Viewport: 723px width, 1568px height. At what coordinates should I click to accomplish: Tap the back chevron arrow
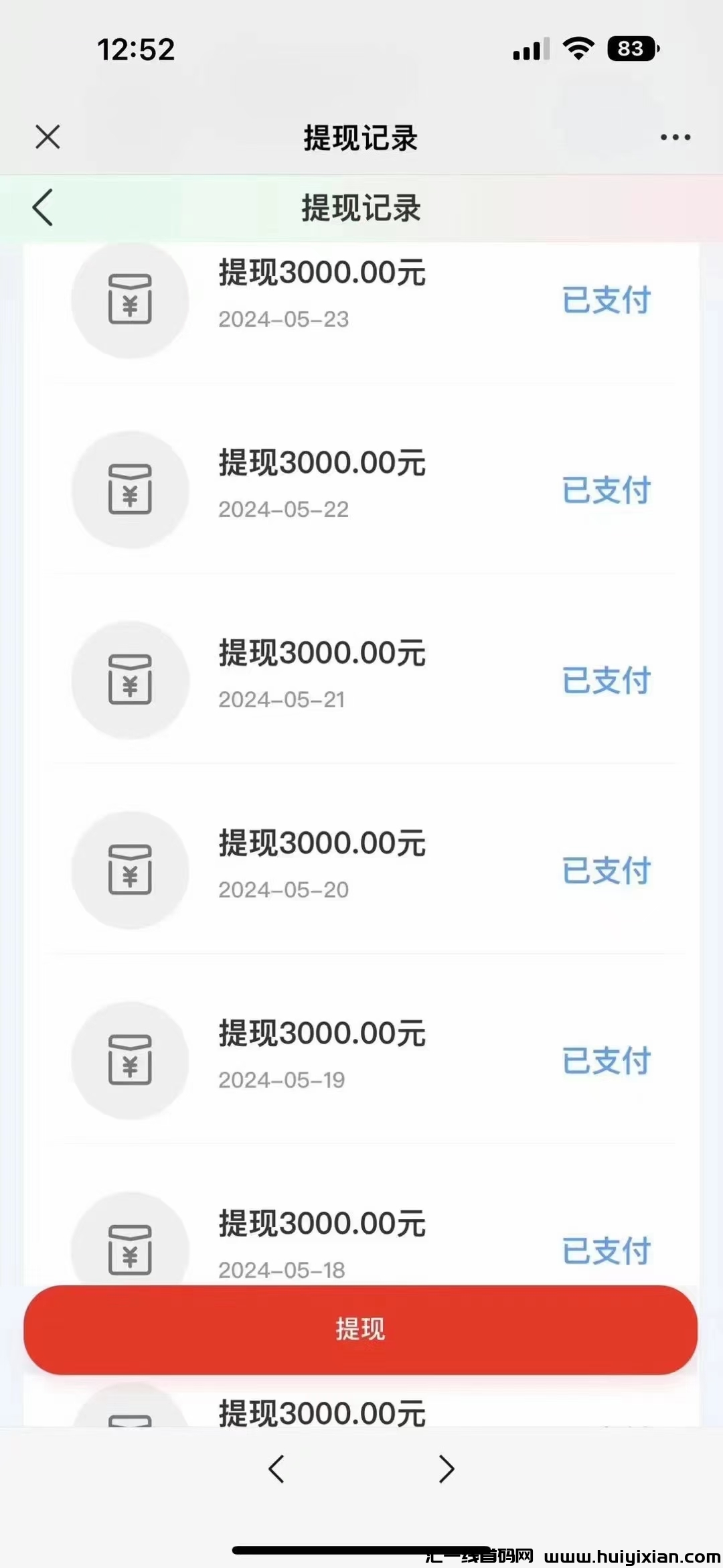(x=42, y=207)
